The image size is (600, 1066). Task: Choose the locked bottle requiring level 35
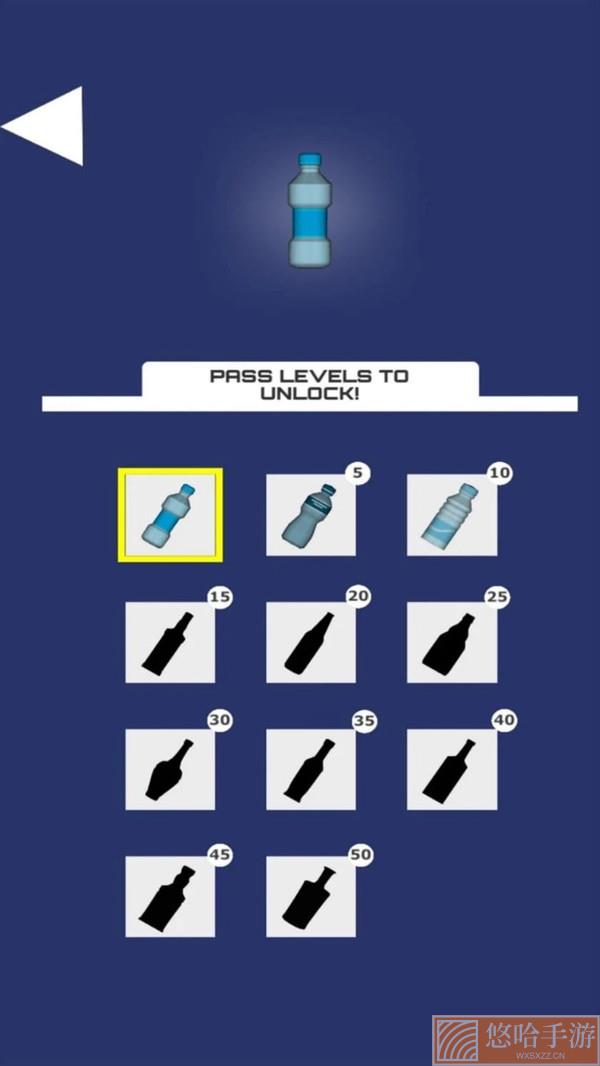311,769
